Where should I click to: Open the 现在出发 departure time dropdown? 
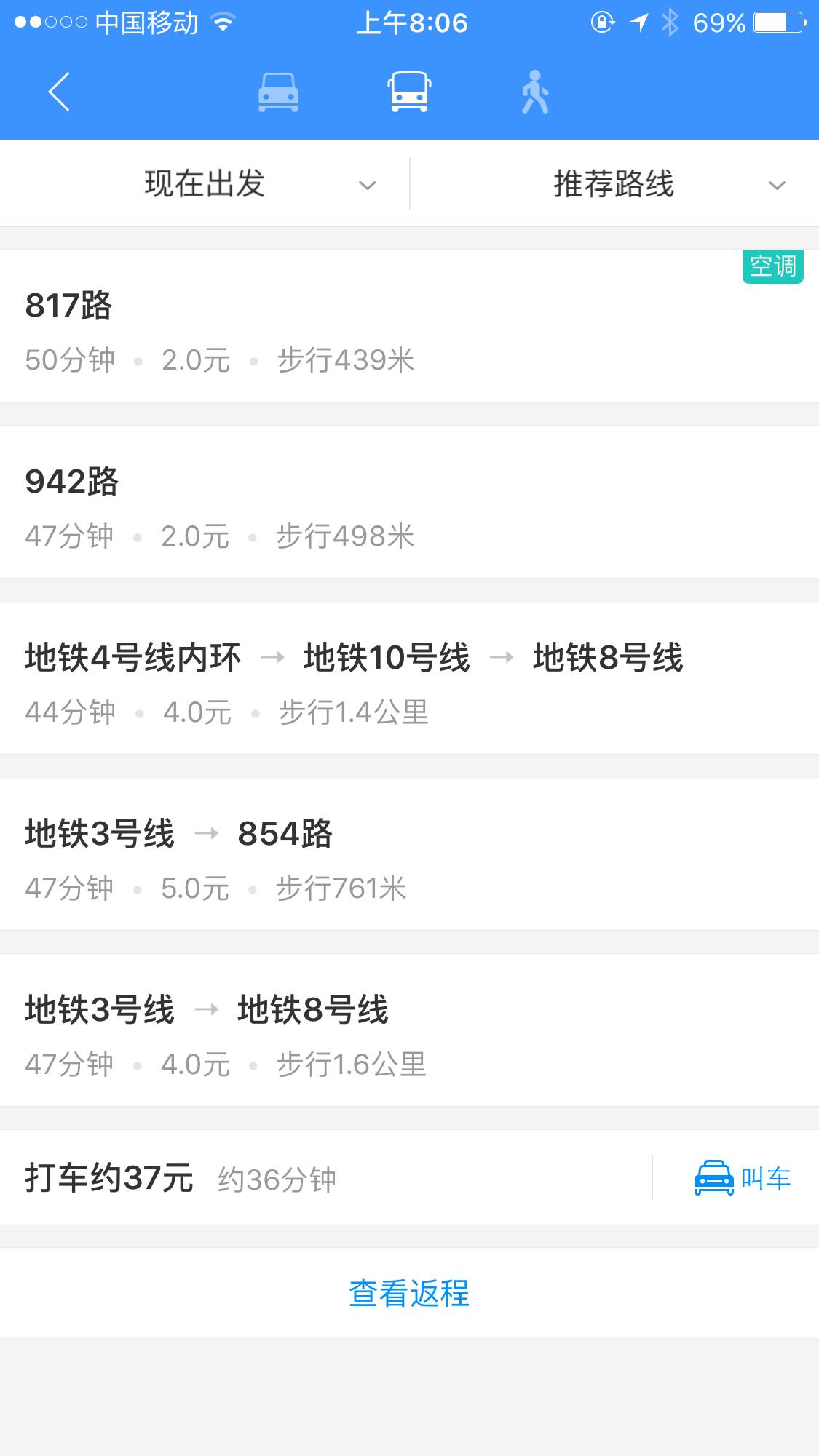click(205, 184)
